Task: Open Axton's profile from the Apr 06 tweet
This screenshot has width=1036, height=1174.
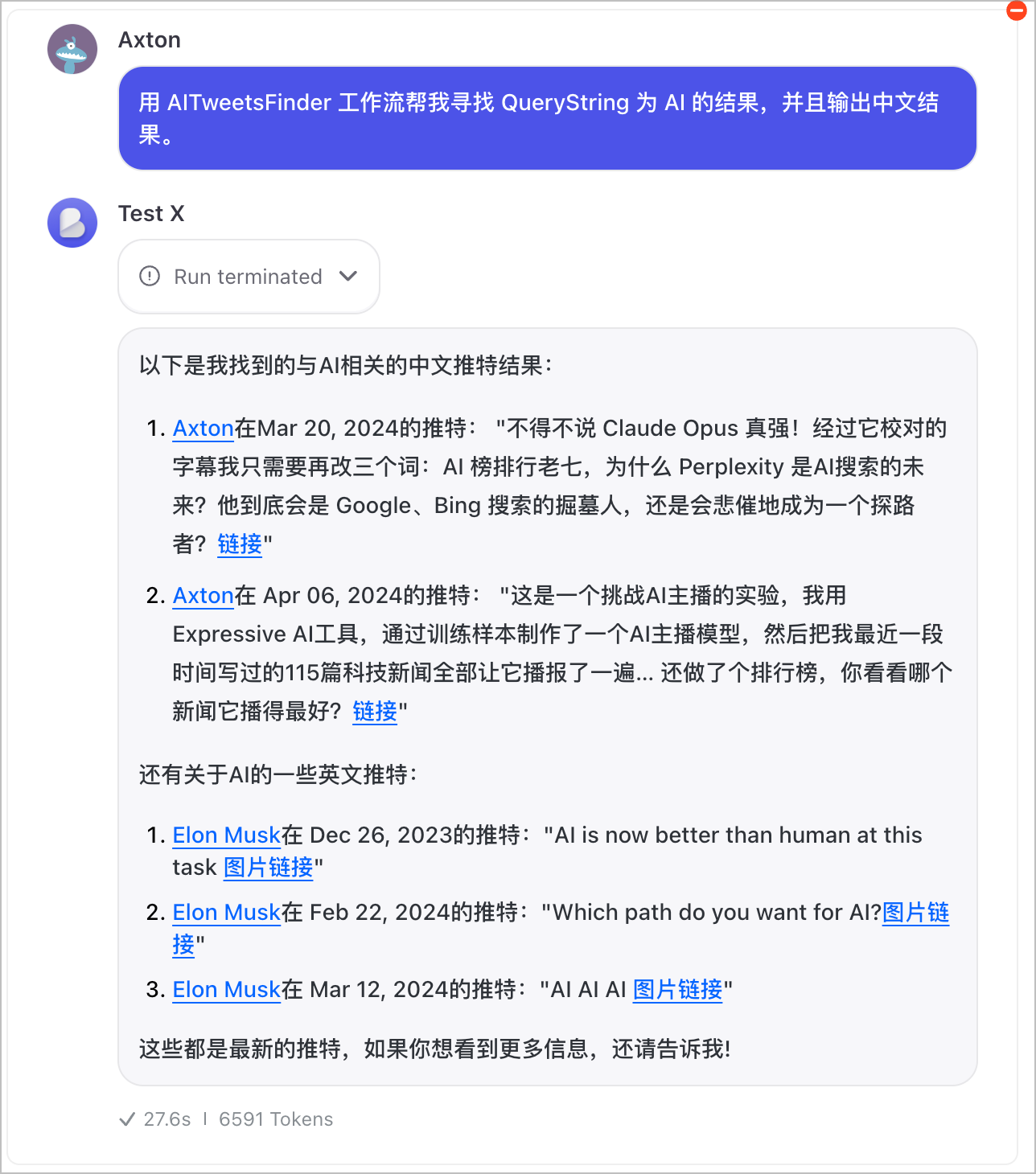Action: click(x=203, y=596)
